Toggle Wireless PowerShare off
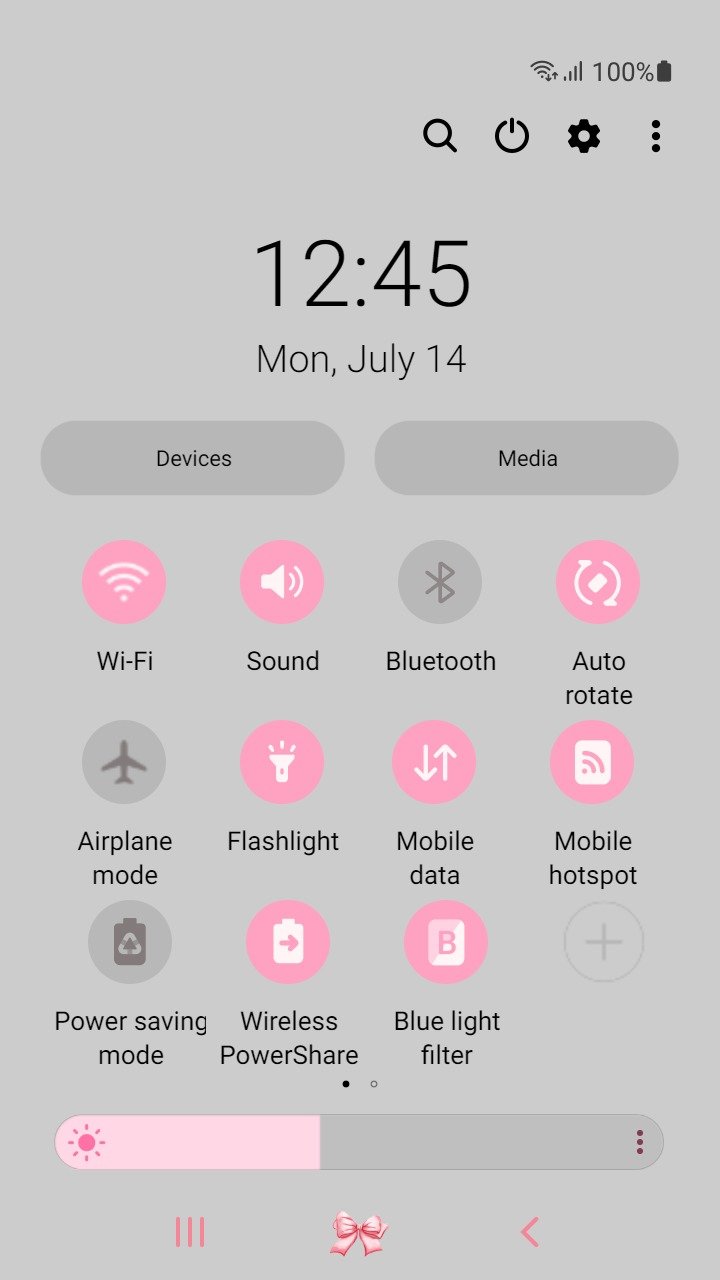This screenshot has height=1280, width=720. point(288,942)
